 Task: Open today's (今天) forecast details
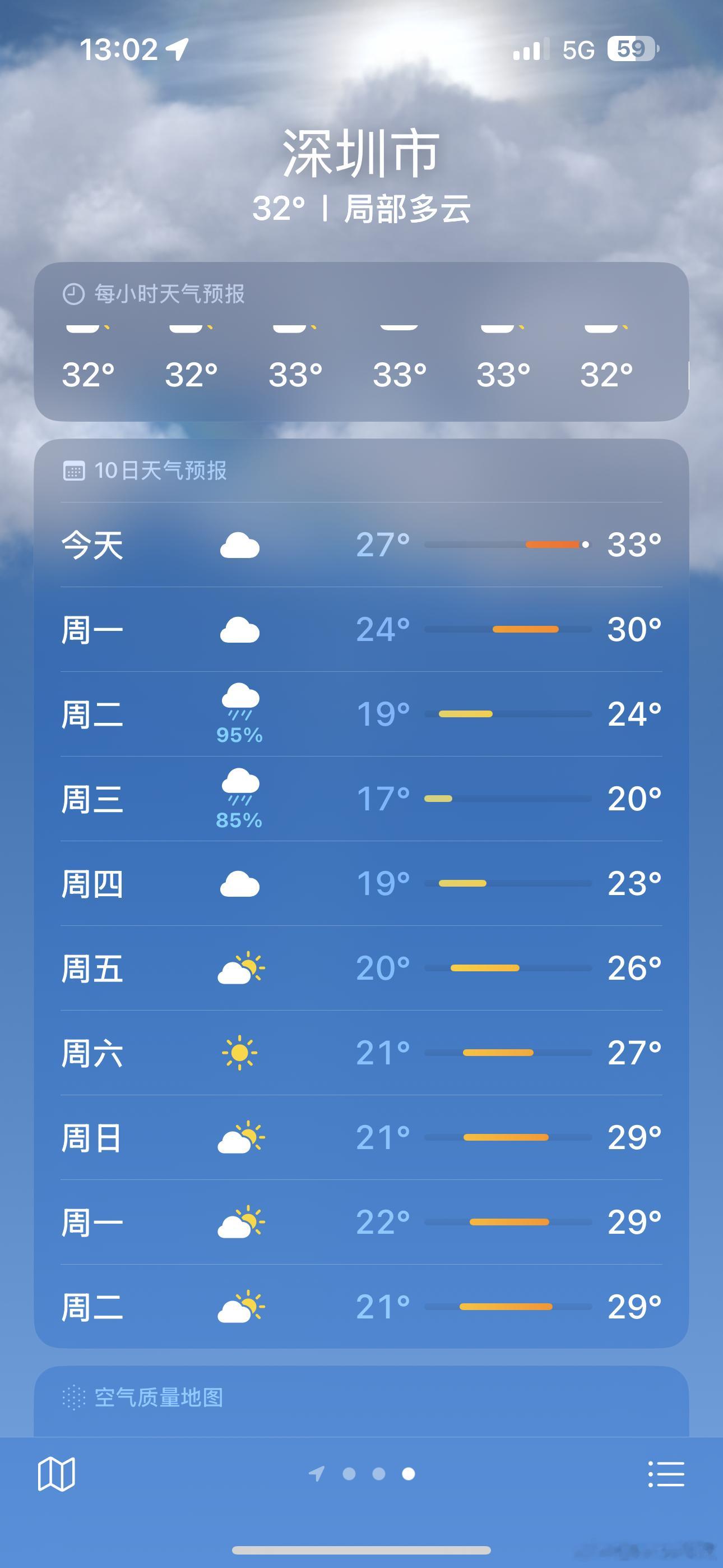pyautogui.click(x=361, y=544)
